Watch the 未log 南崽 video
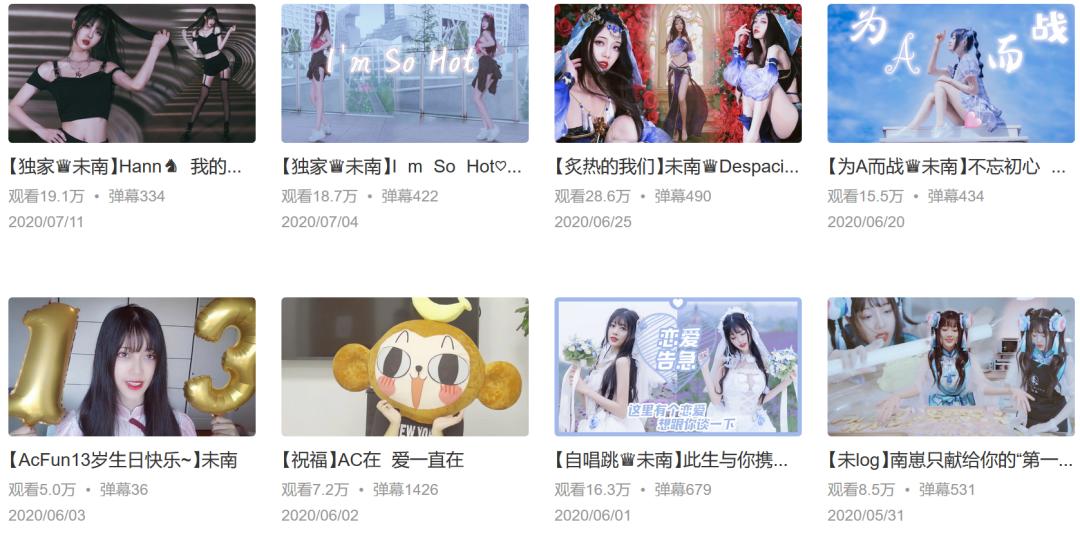This screenshot has width=1080, height=558. click(950, 367)
